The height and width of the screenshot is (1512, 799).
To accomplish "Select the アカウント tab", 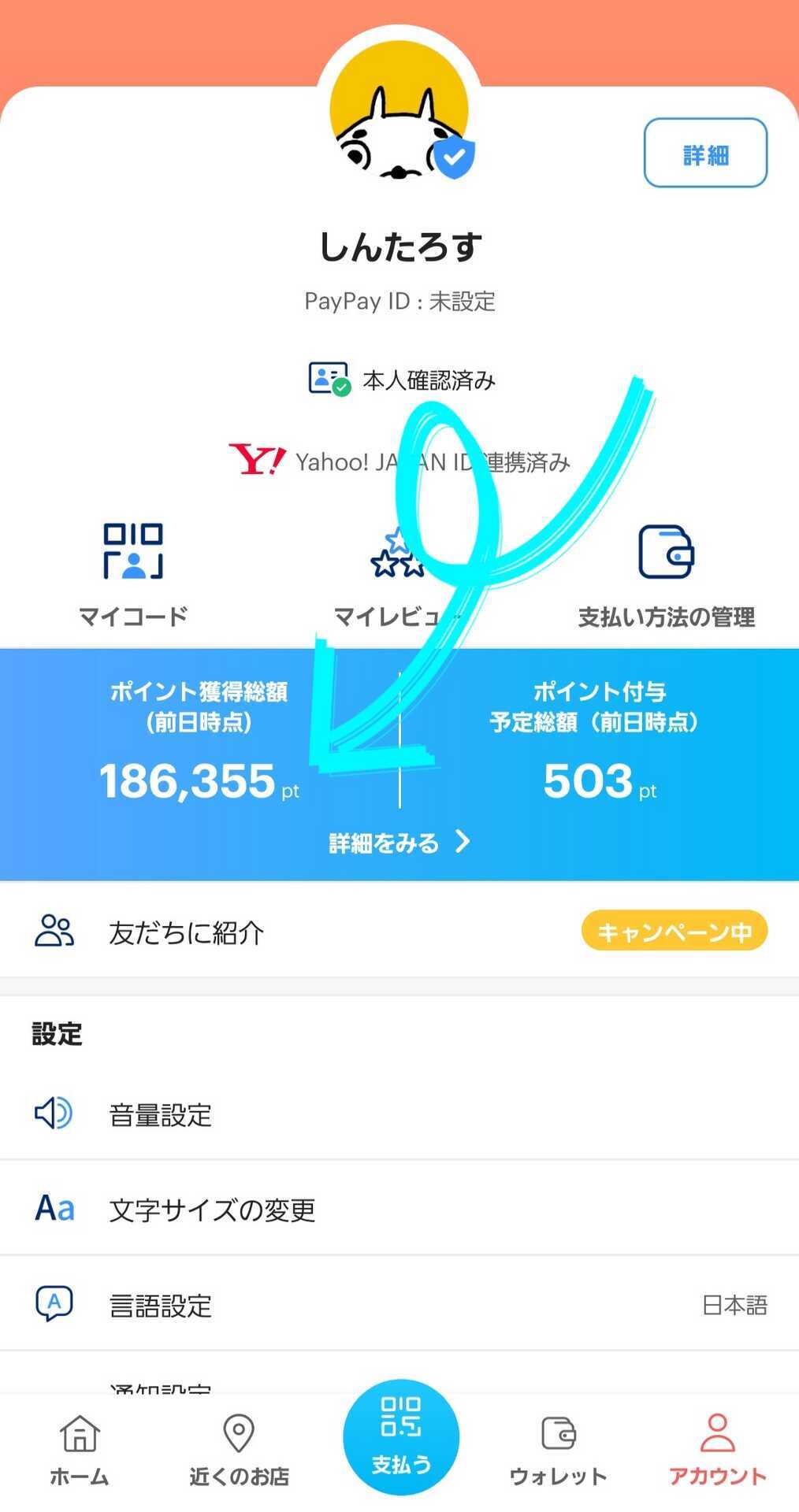I will [717, 1450].
